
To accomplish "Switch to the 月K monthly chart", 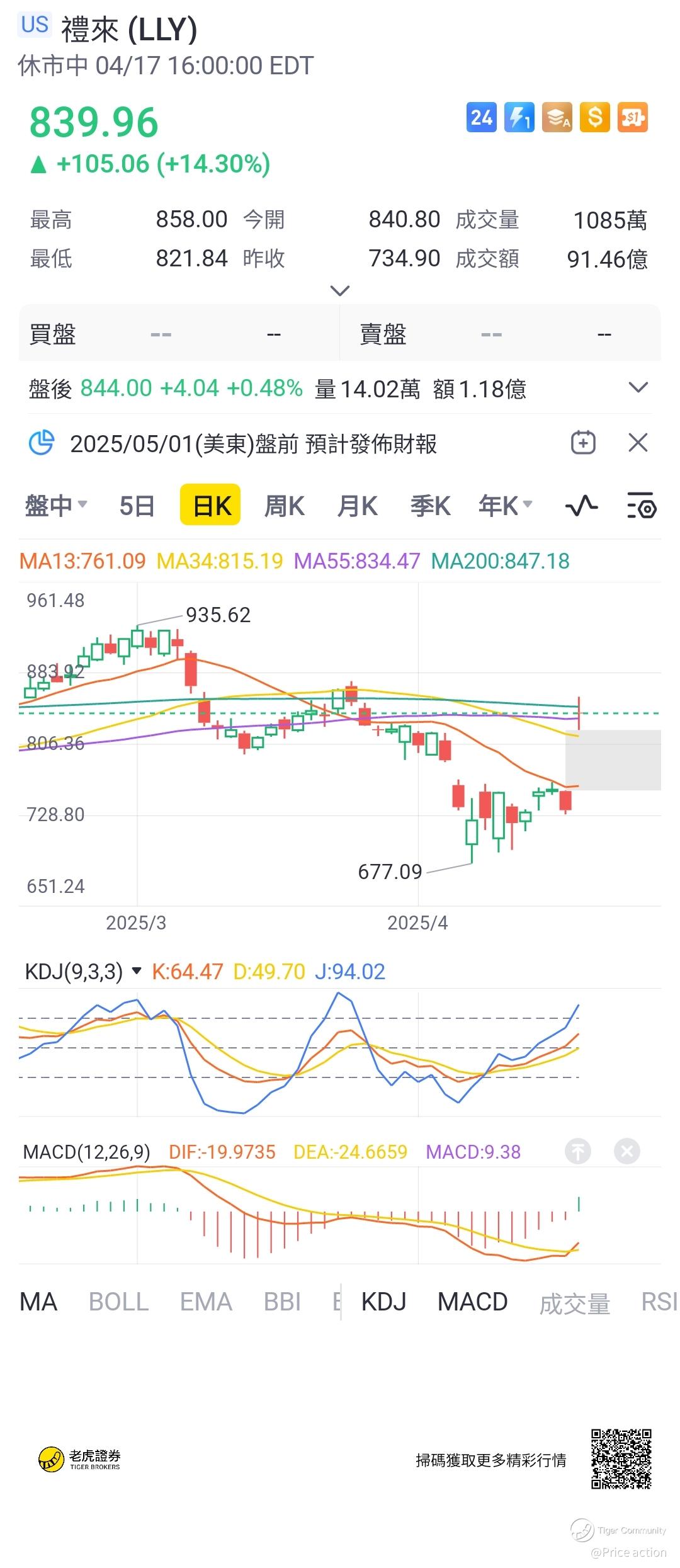I will coord(357,506).
